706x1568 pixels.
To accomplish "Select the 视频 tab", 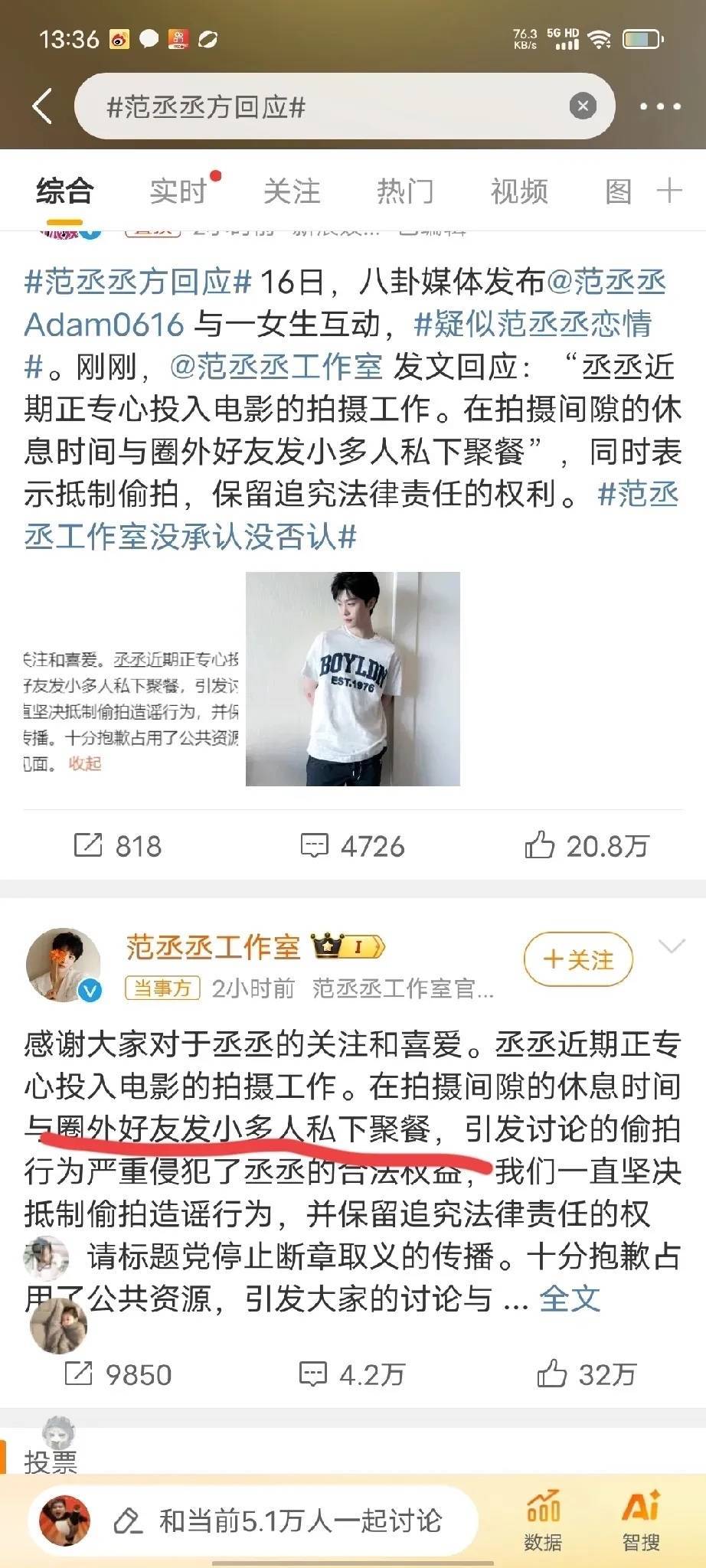I will tap(518, 191).
